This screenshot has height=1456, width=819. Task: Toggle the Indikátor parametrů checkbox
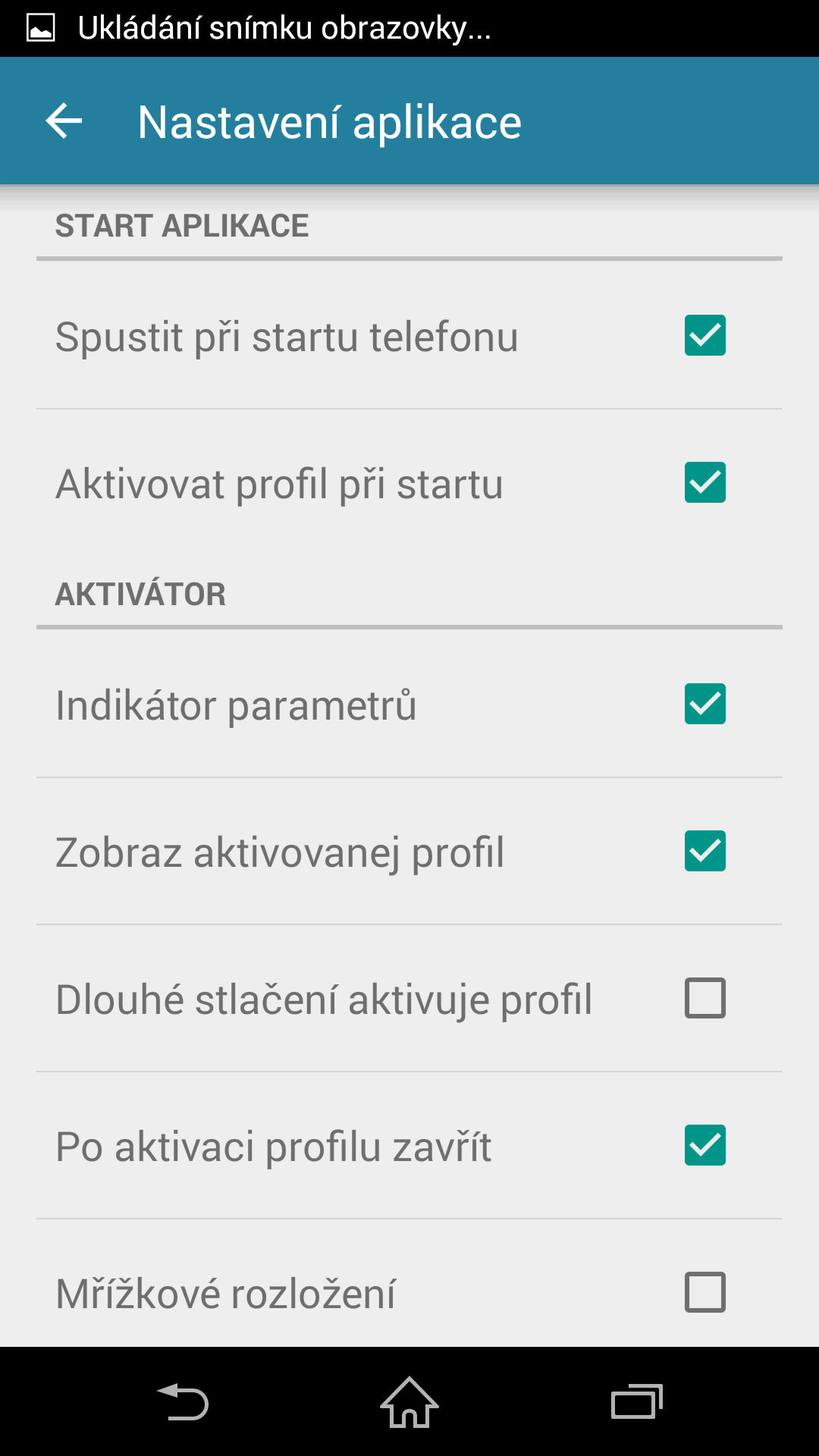coord(704,704)
